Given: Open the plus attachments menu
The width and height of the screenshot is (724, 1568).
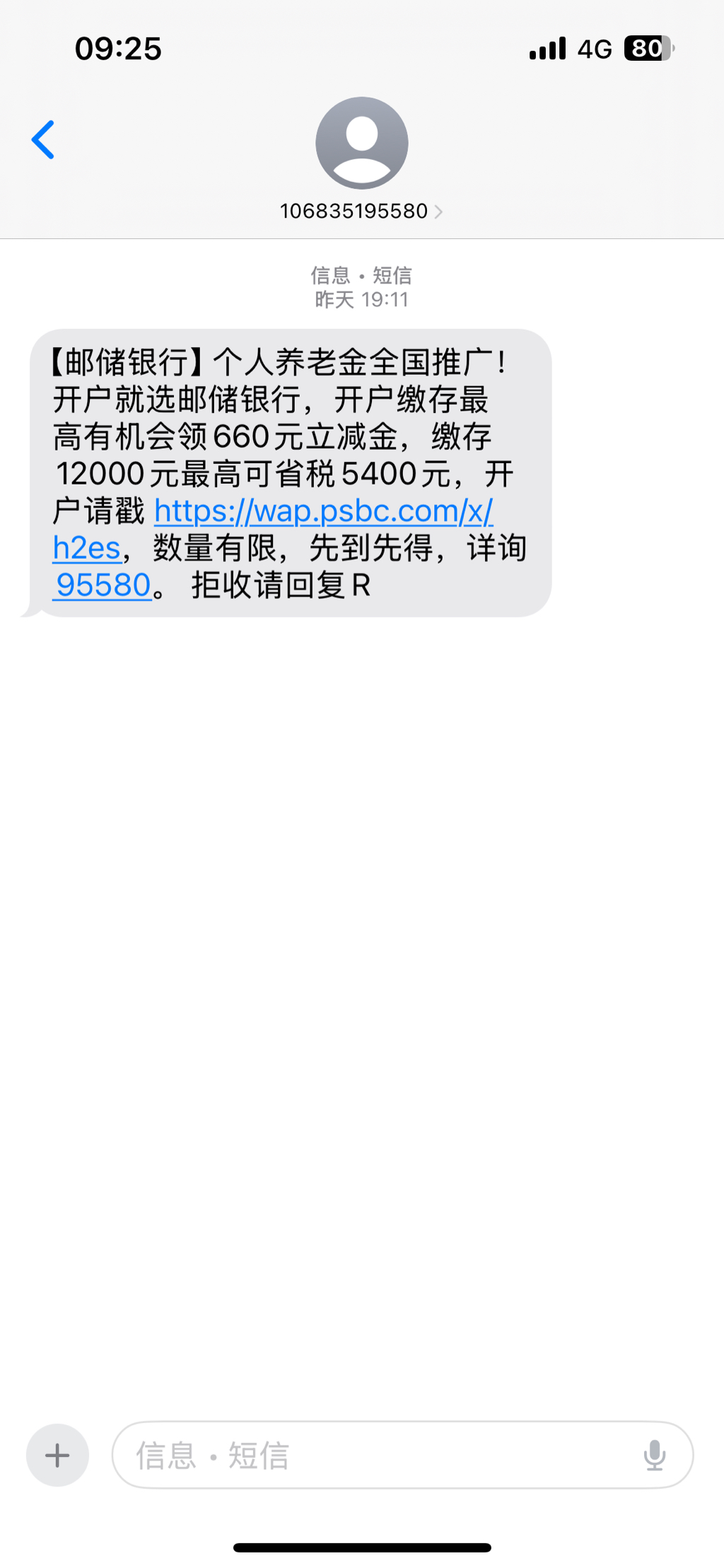Looking at the screenshot, I should point(57,1455).
